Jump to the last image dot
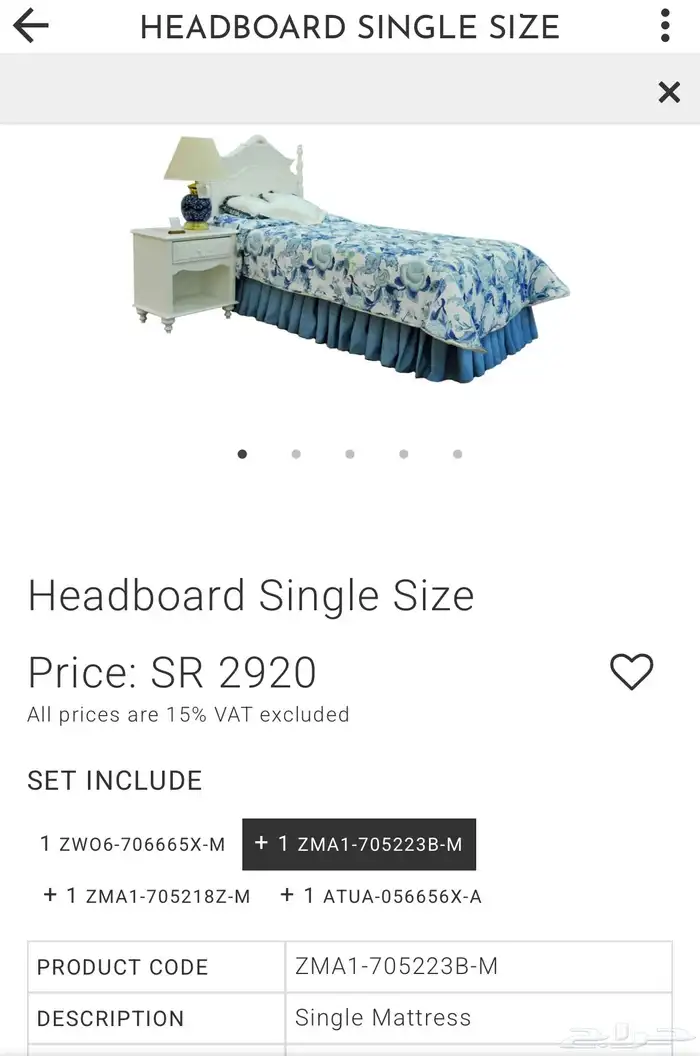The height and width of the screenshot is (1056, 700). point(457,454)
